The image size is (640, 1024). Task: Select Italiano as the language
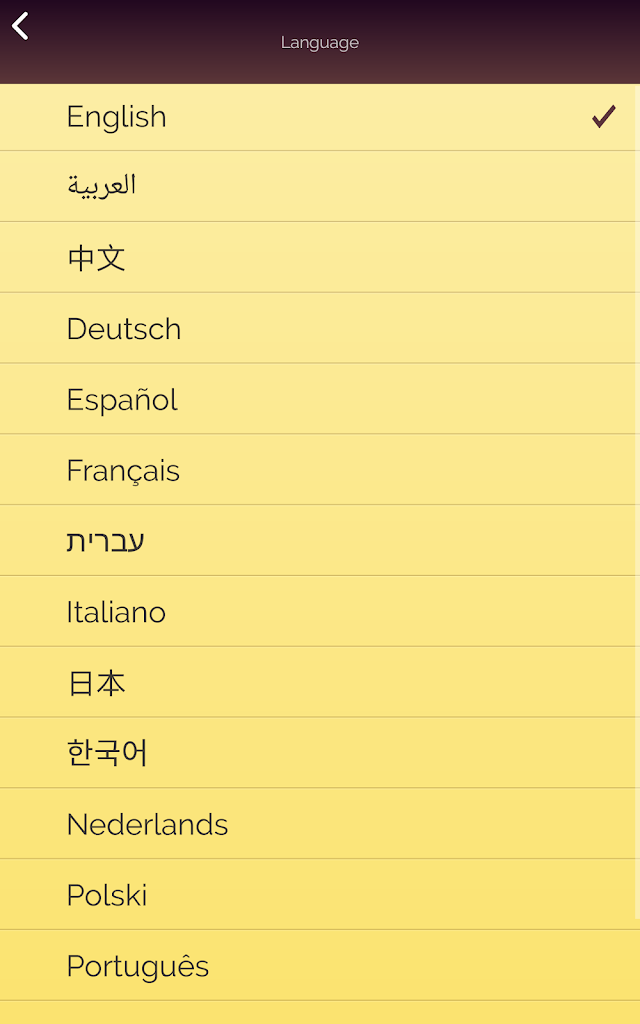tap(116, 612)
